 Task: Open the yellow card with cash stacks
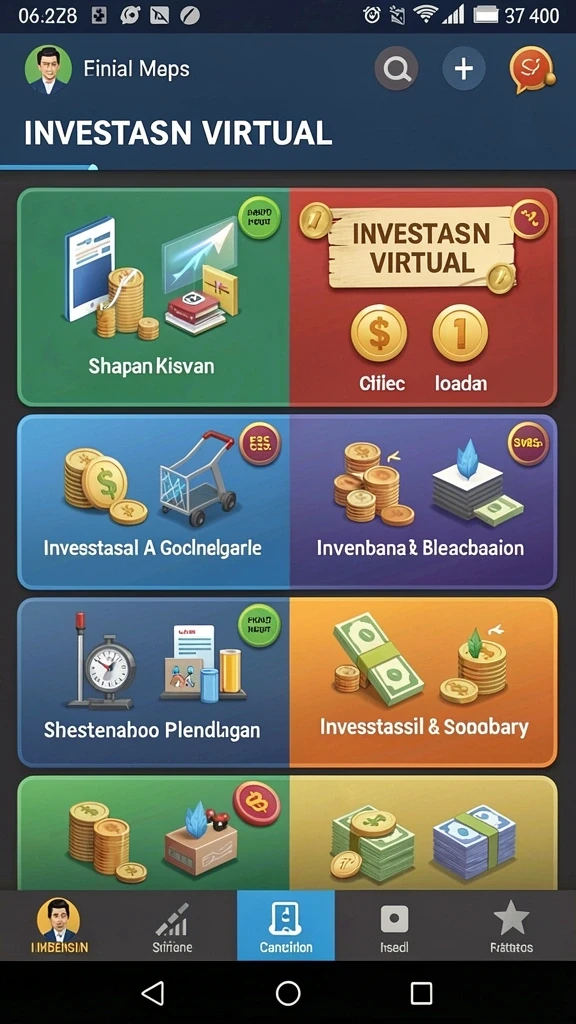tap(423, 833)
